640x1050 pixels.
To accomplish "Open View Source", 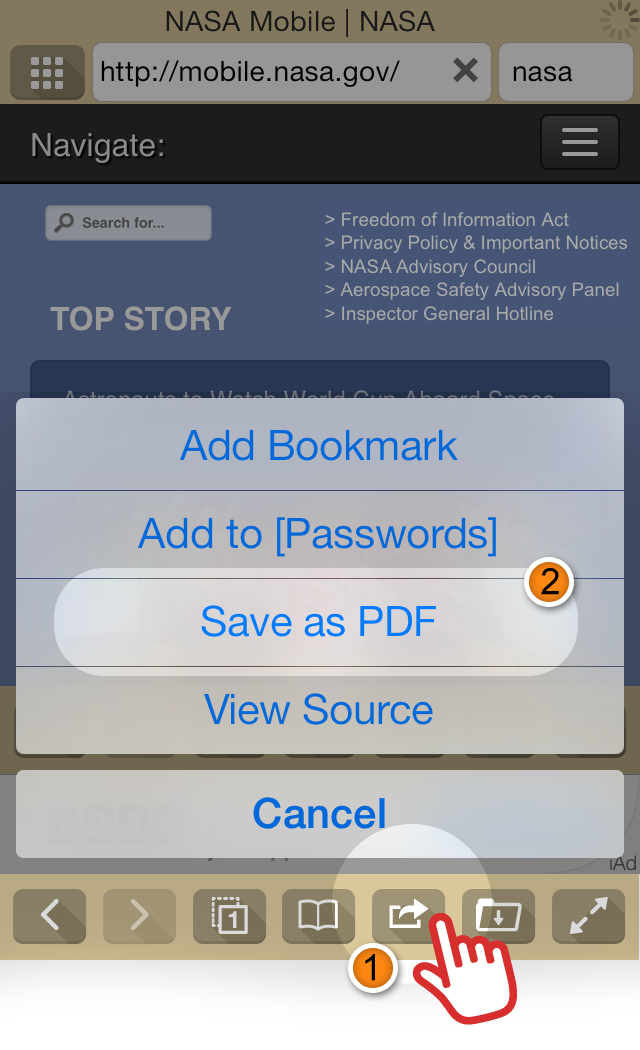I will (x=320, y=710).
